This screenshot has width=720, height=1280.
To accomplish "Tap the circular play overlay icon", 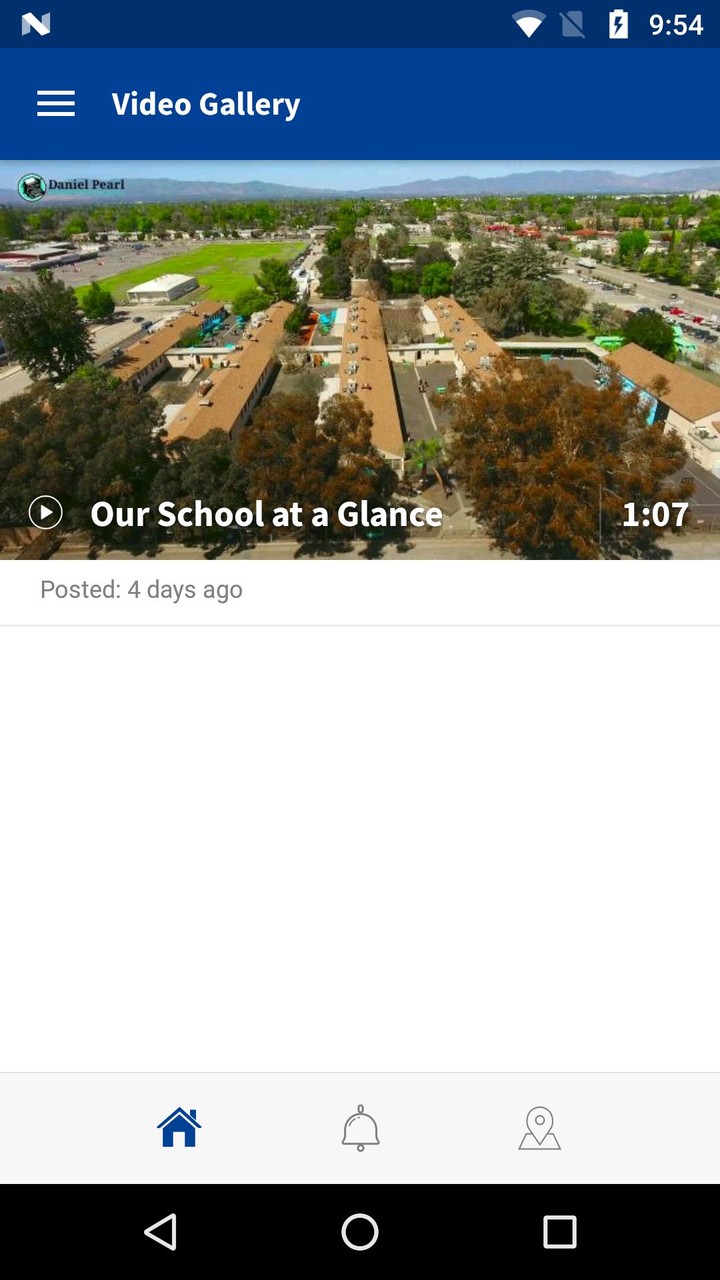I will 45,513.
